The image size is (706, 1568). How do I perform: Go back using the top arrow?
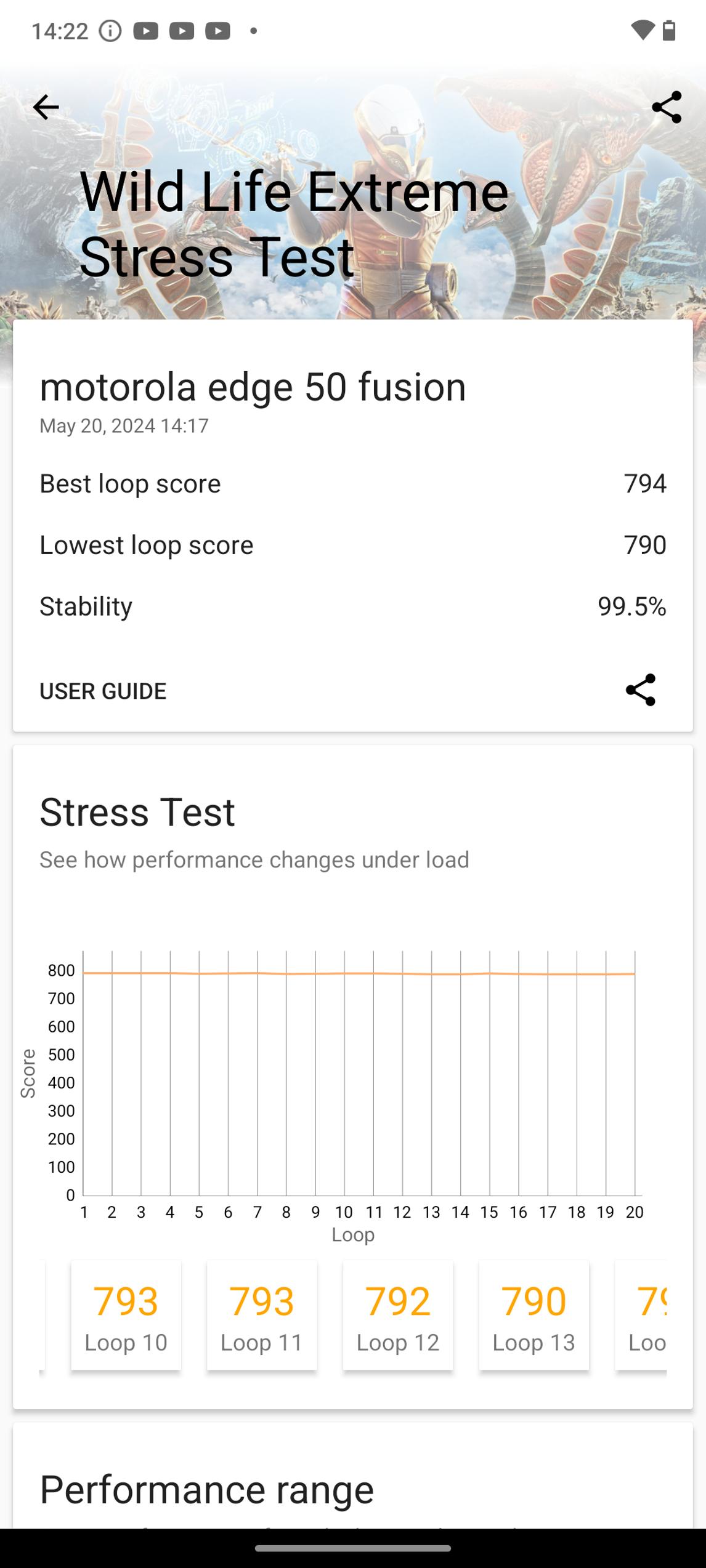pyautogui.click(x=46, y=107)
